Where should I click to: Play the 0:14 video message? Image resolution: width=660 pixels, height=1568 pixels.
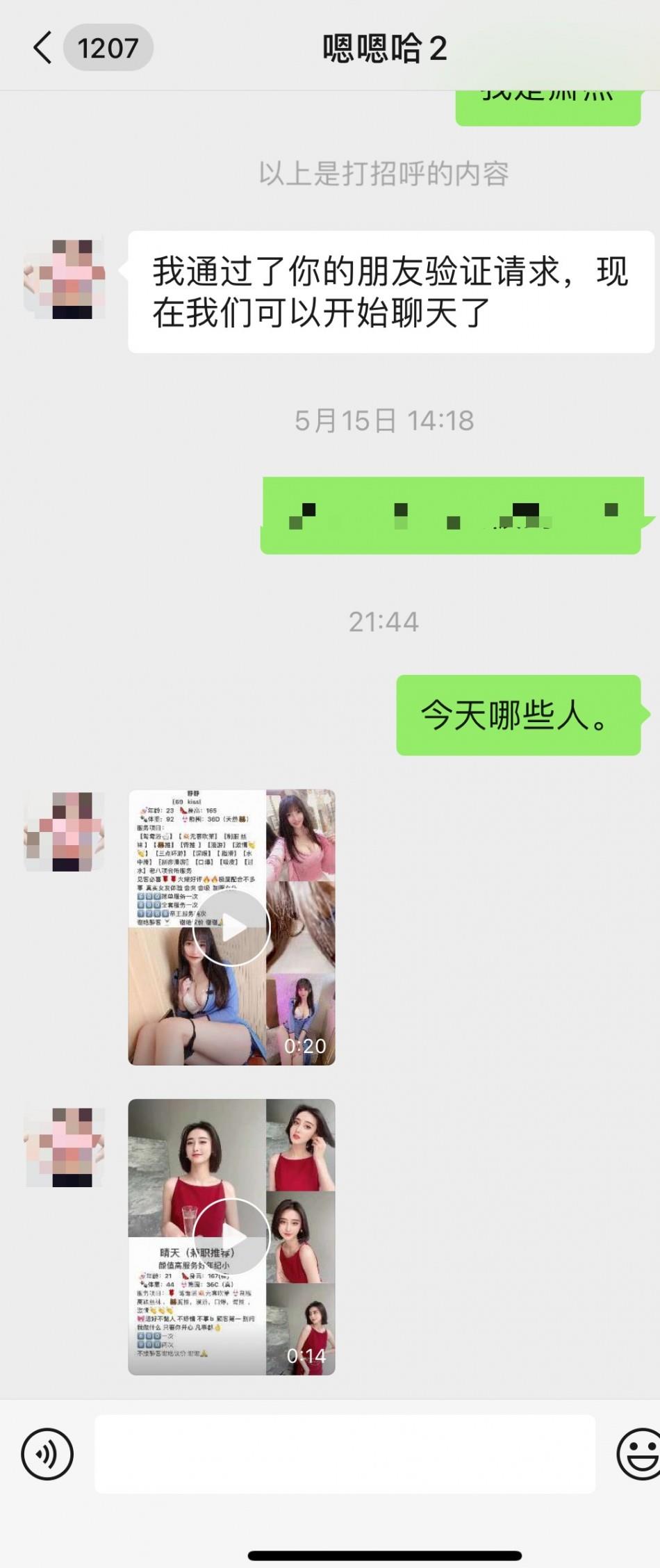point(231,1237)
